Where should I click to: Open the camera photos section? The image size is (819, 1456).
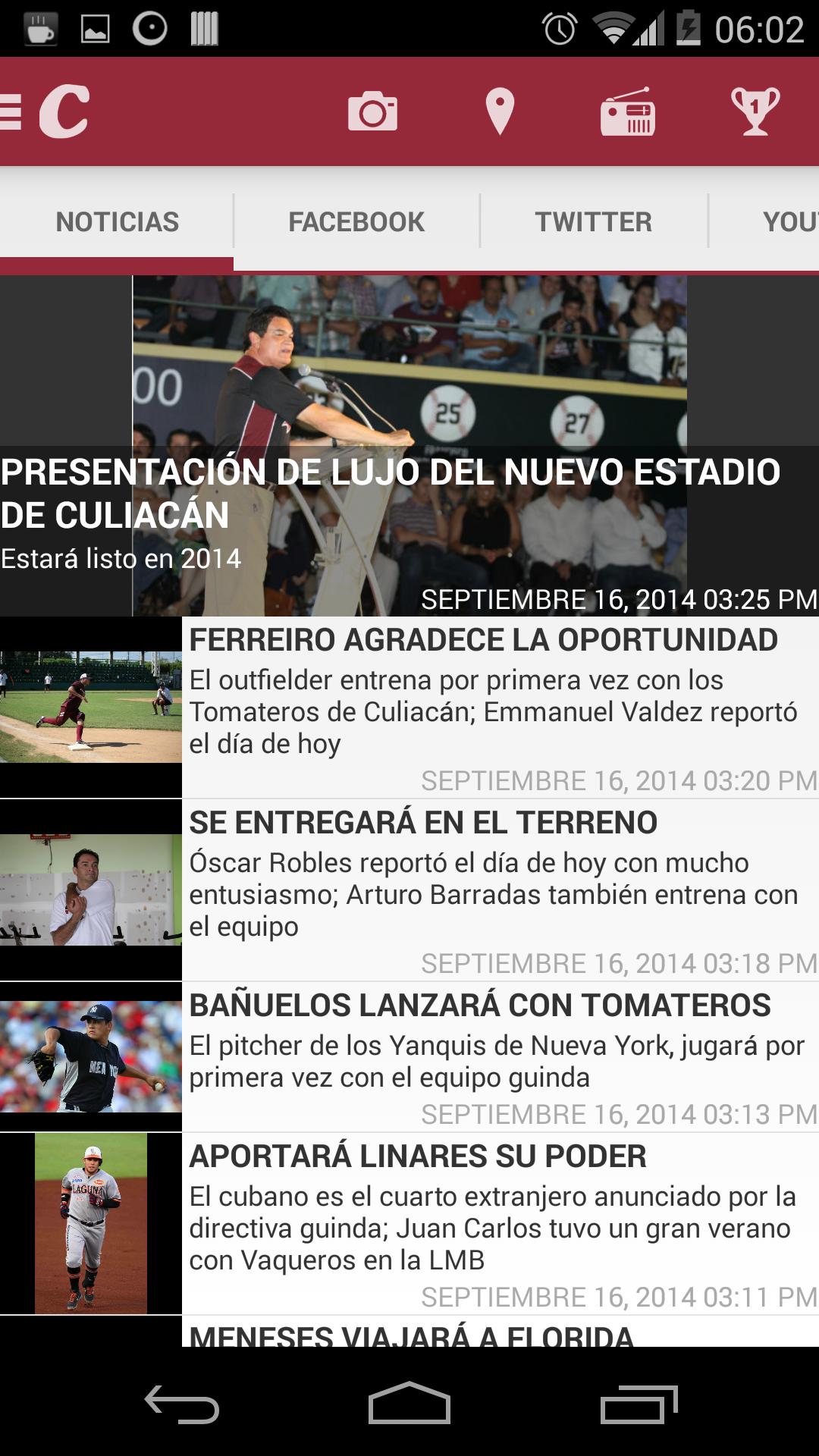pos(372,112)
